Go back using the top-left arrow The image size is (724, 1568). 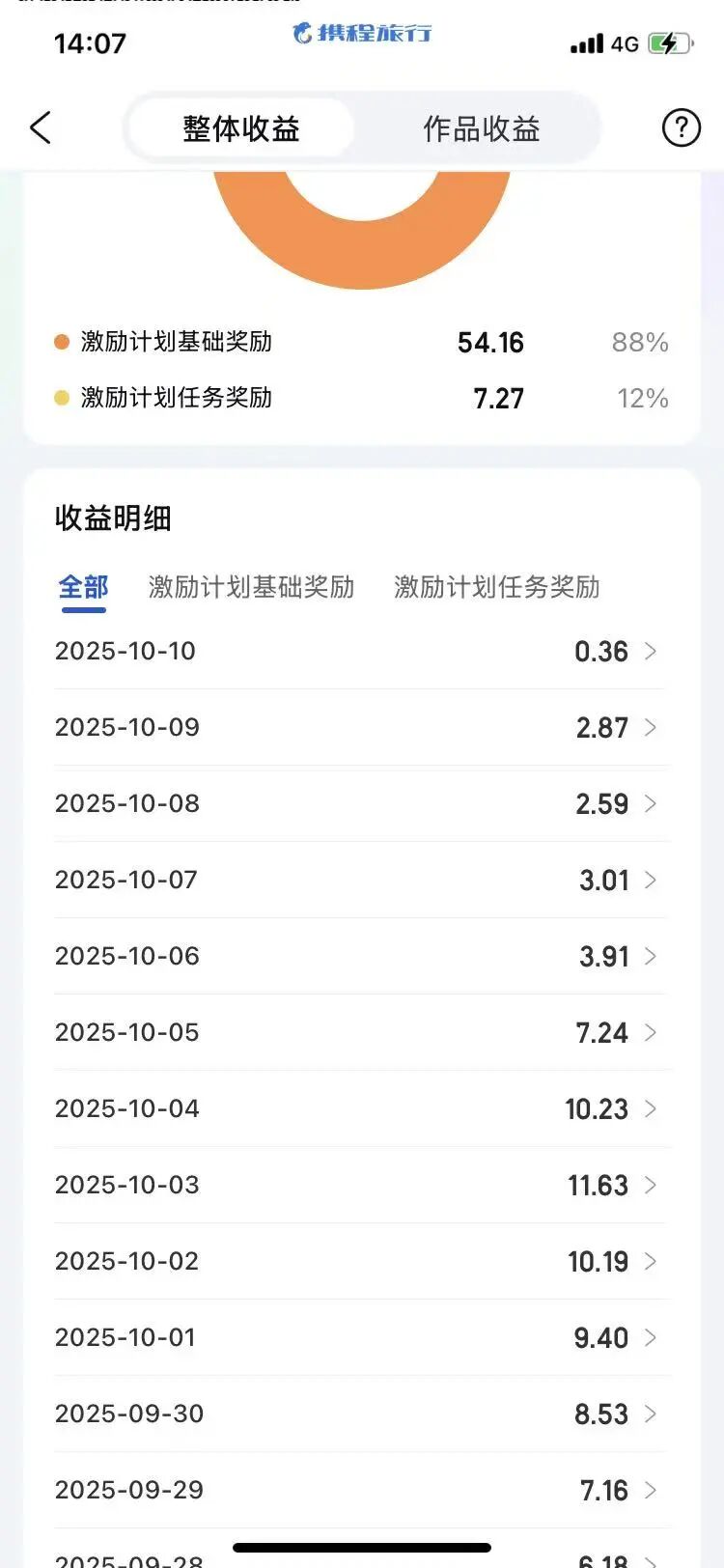41,127
